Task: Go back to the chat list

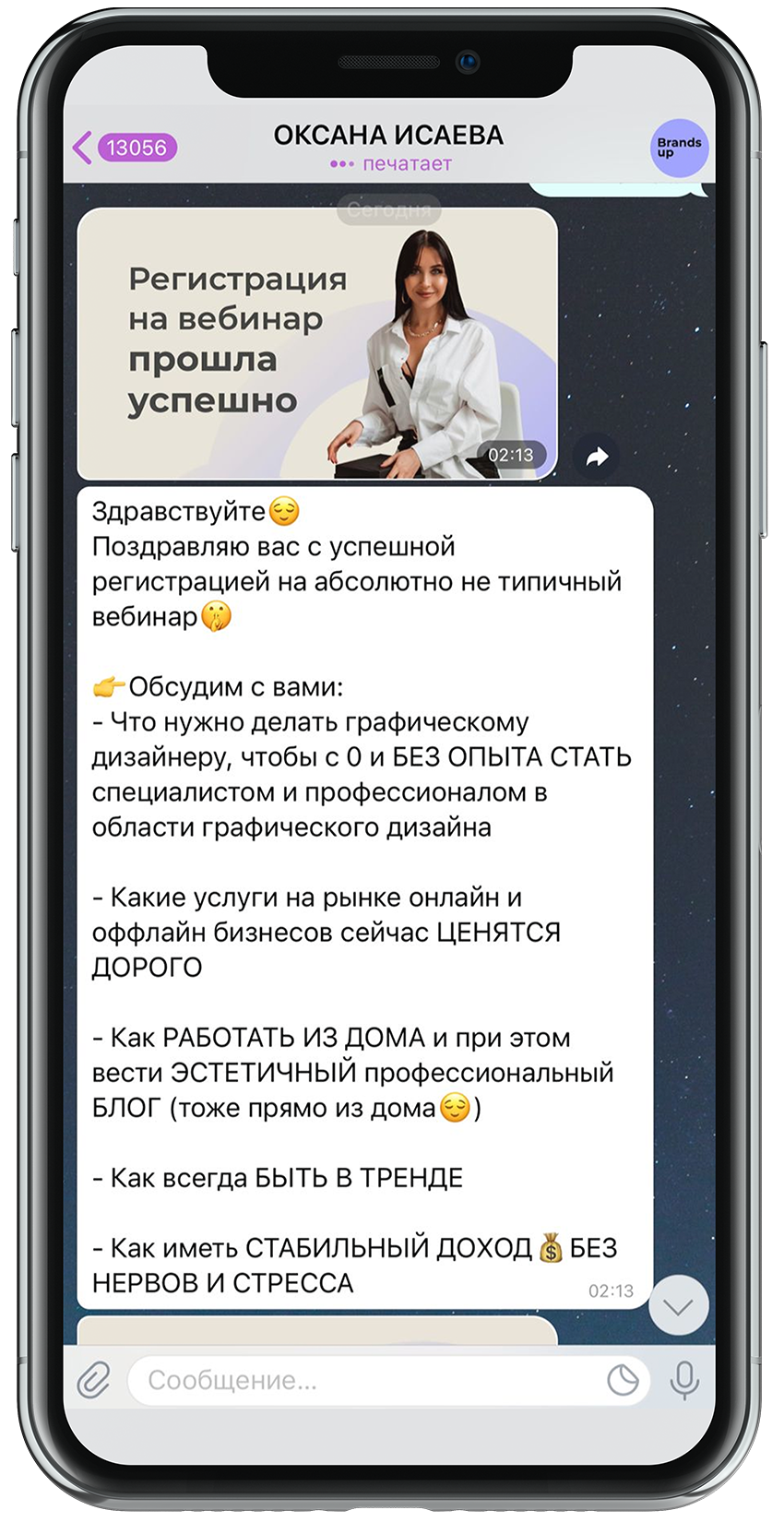Action: (124, 148)
